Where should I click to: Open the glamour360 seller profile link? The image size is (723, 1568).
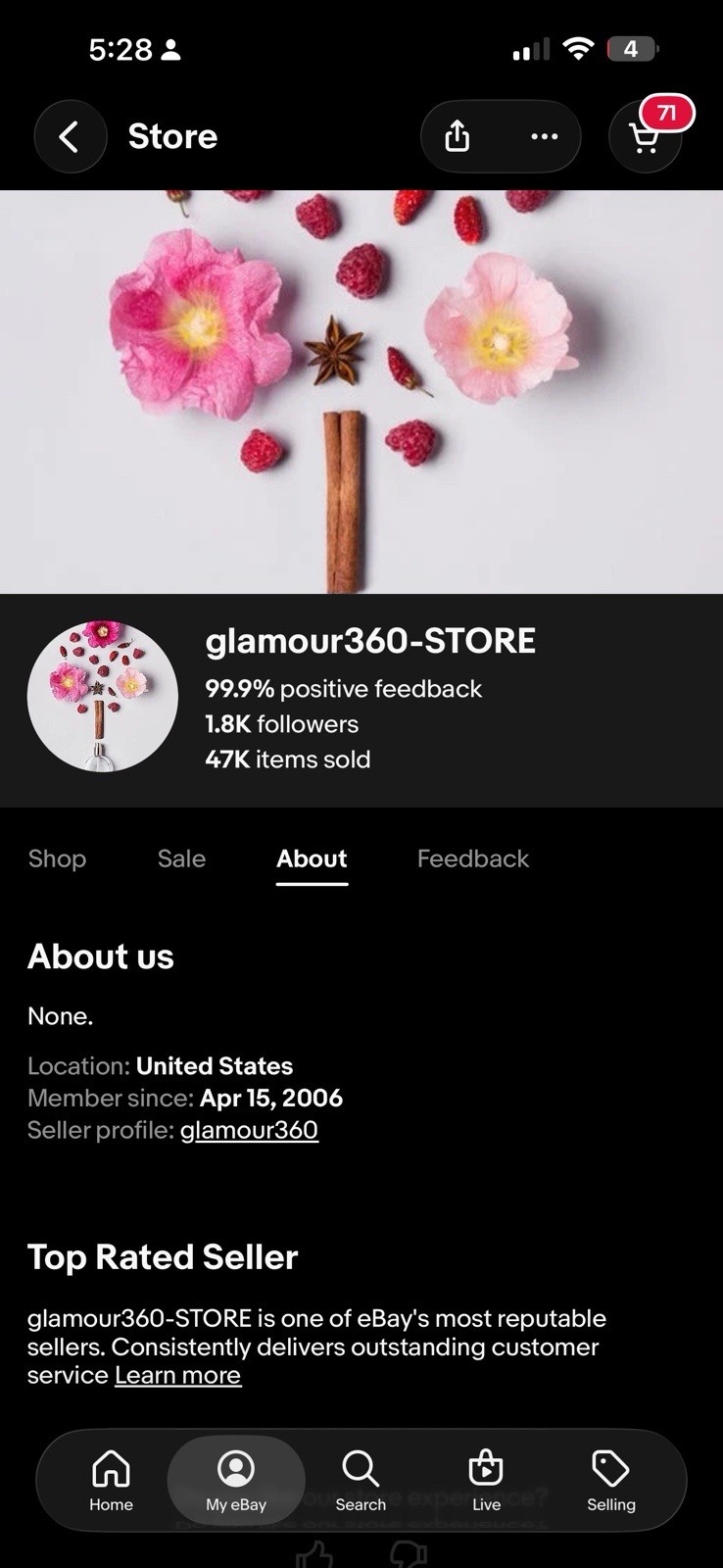(249, 1130)
